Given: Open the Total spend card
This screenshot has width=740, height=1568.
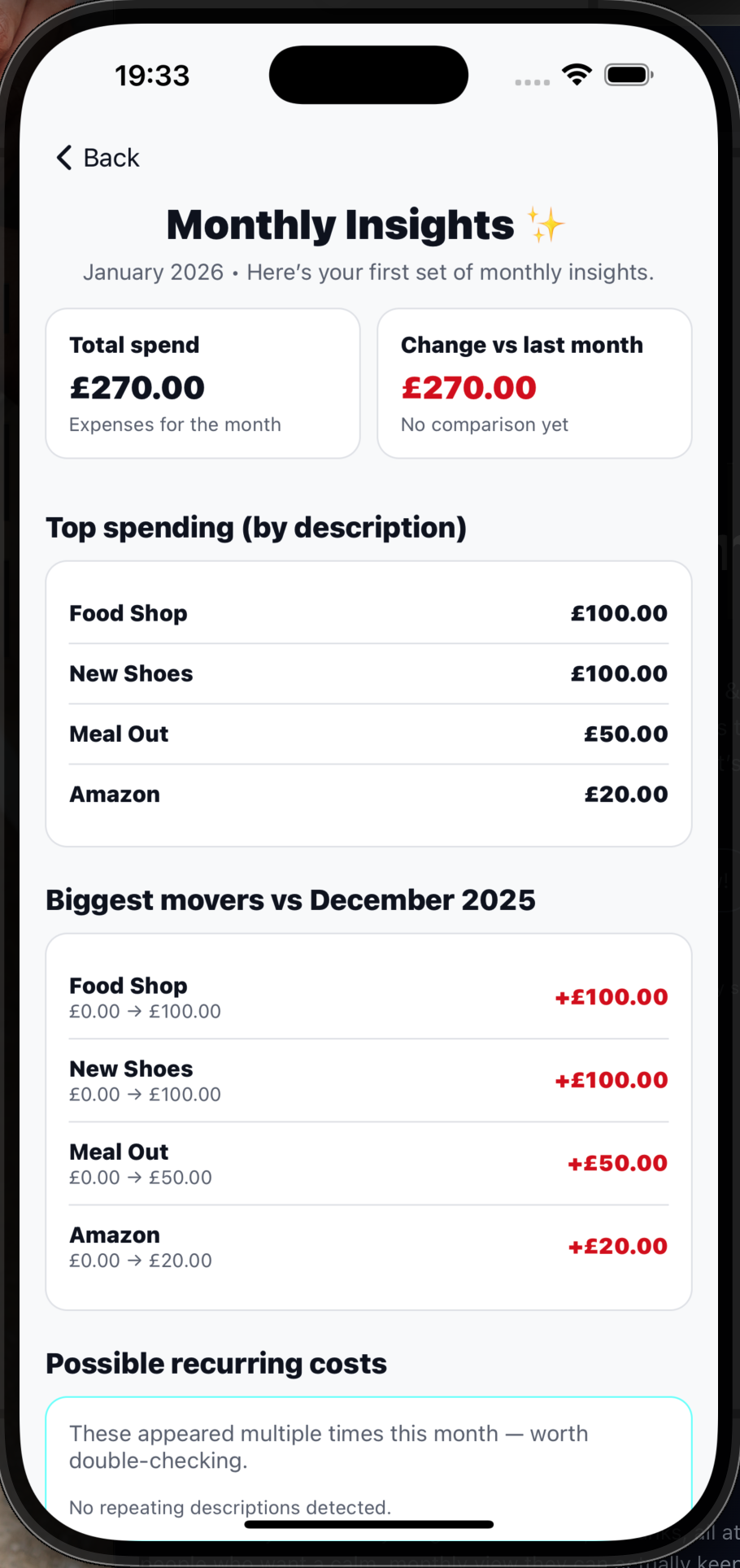Looking at the screenshot, I should (x=202, y=382).
